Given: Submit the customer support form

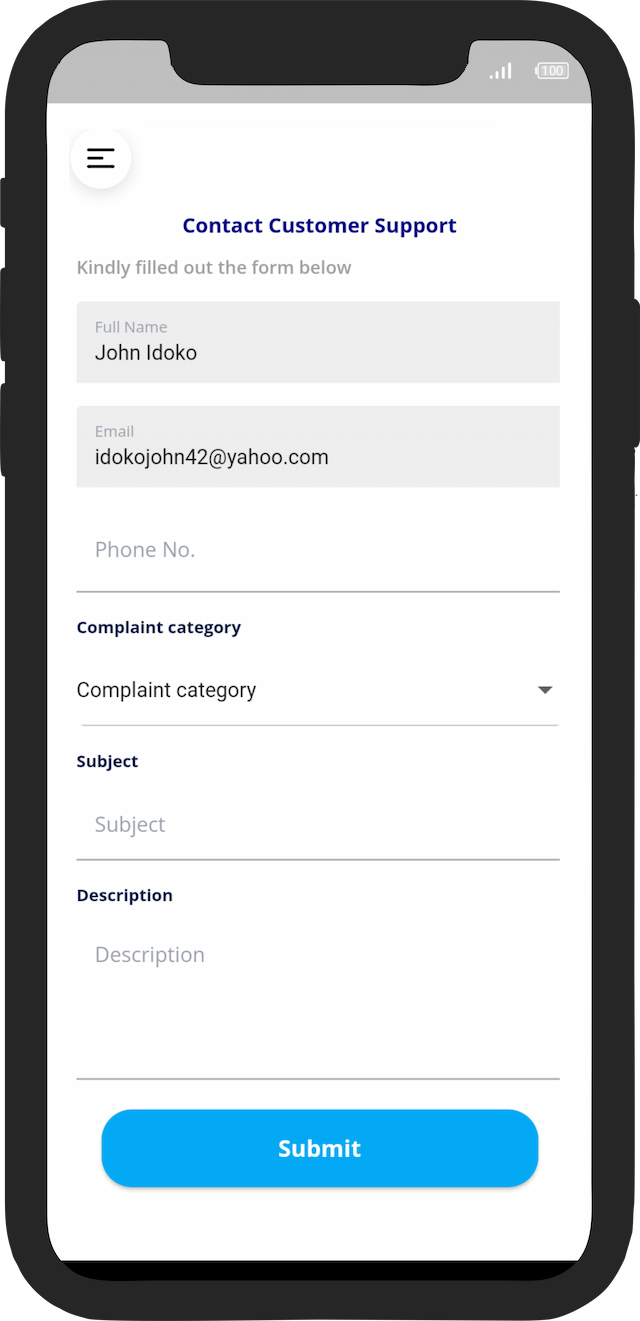Looking at the screenshot, I should (x=320, y=1148).
